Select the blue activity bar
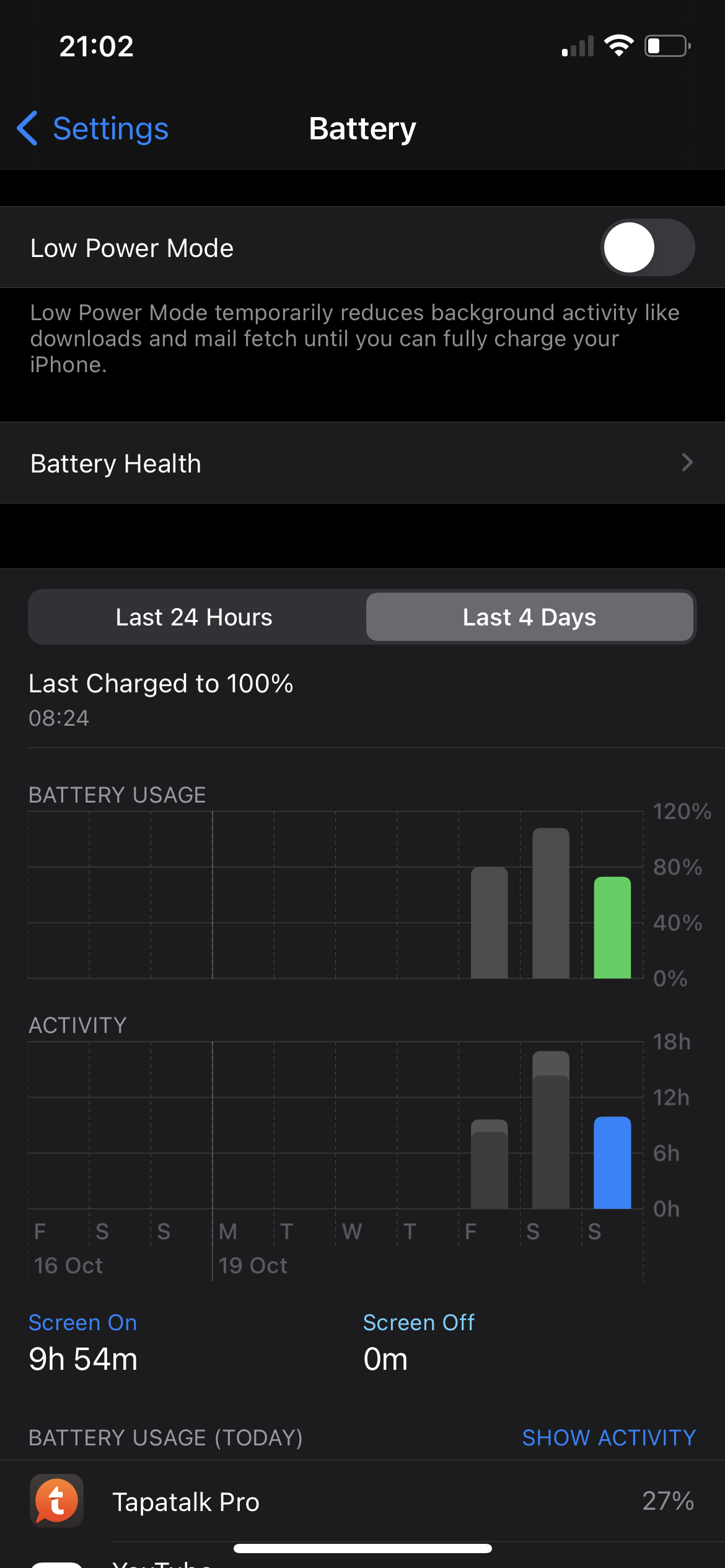 point(612,1162)
